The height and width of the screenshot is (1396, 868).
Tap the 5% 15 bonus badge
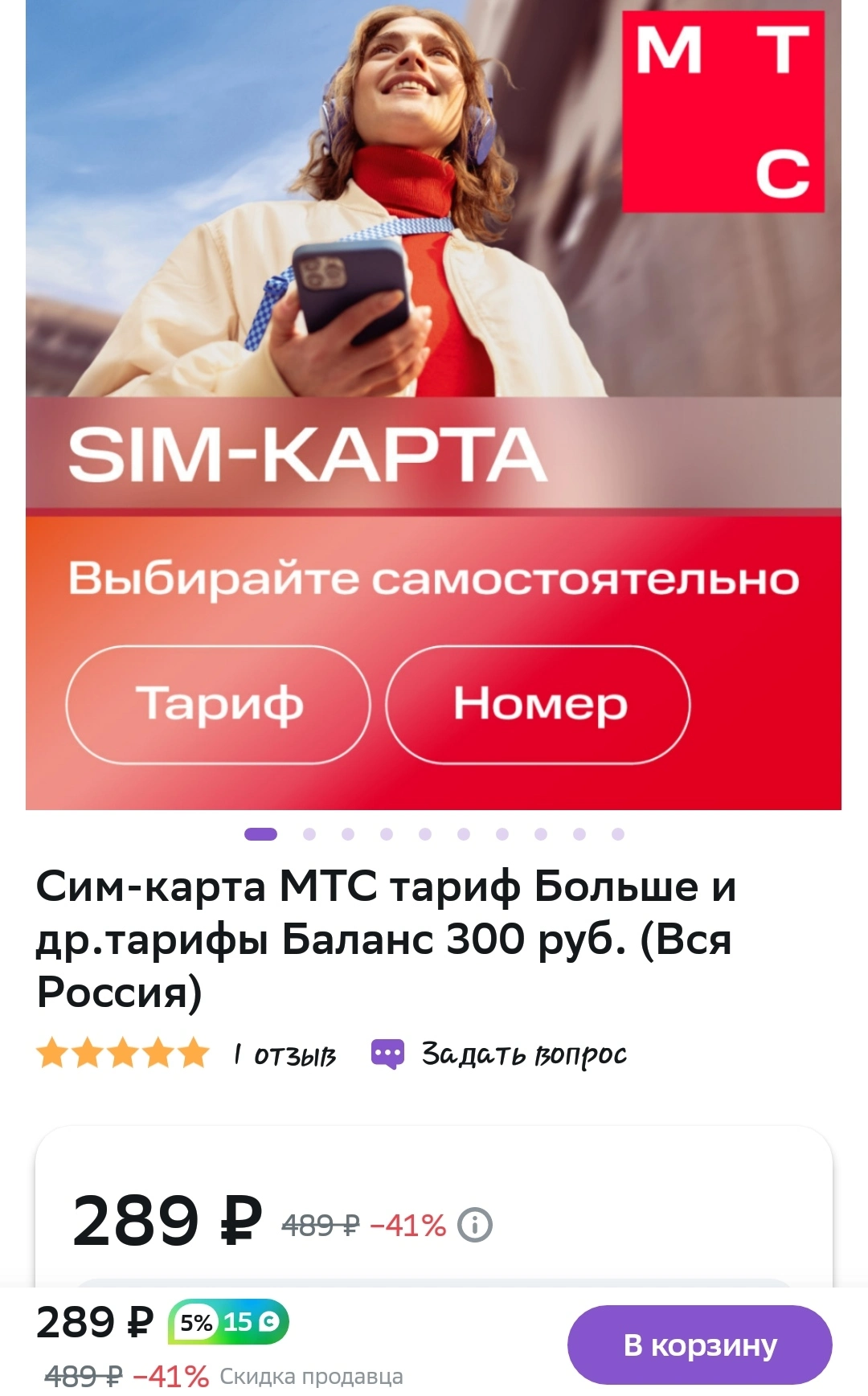(x=228, y=1322)
